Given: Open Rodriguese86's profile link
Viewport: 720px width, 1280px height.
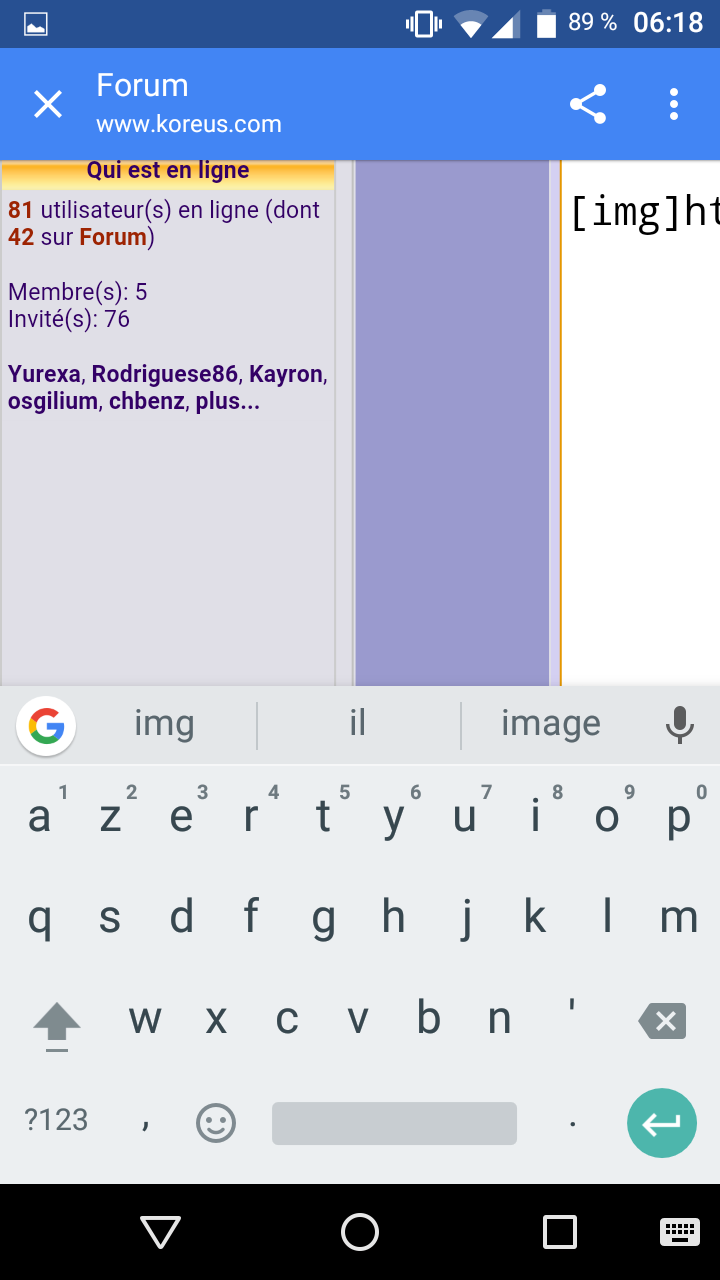Looking at the screenshot, I should 165,375.
